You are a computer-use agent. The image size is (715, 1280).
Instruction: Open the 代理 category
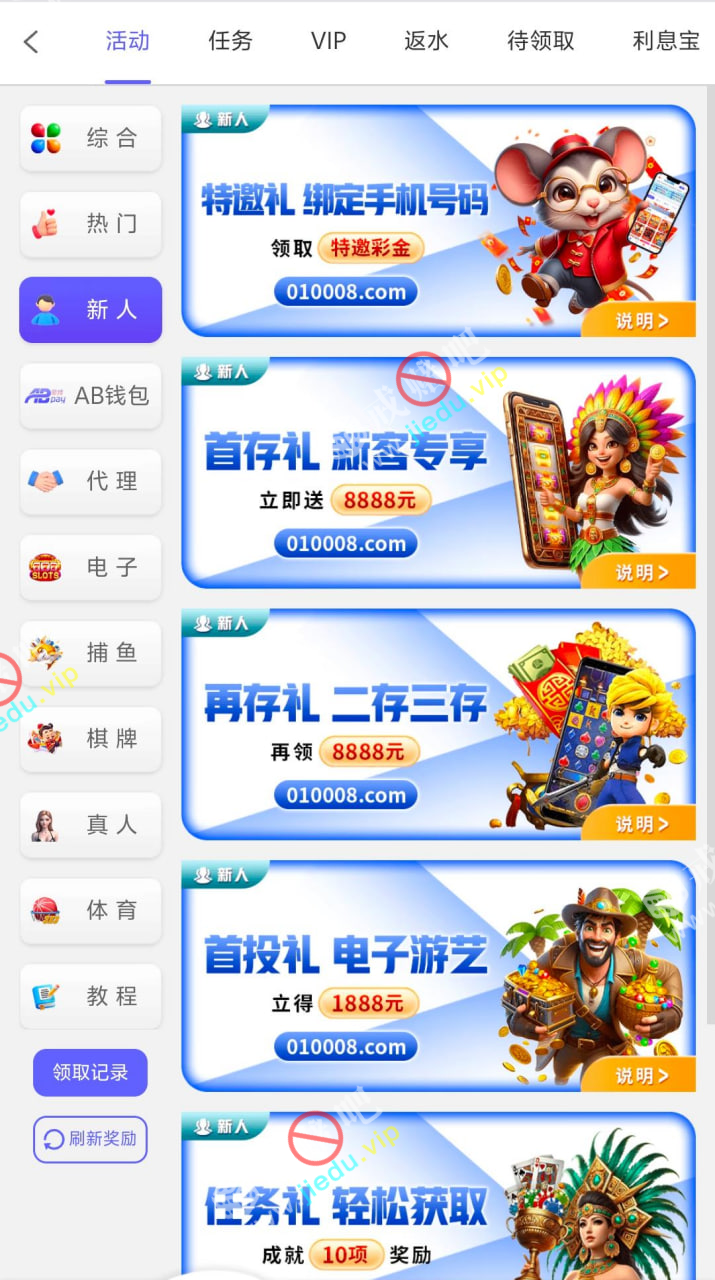click(x=90, y=482)
